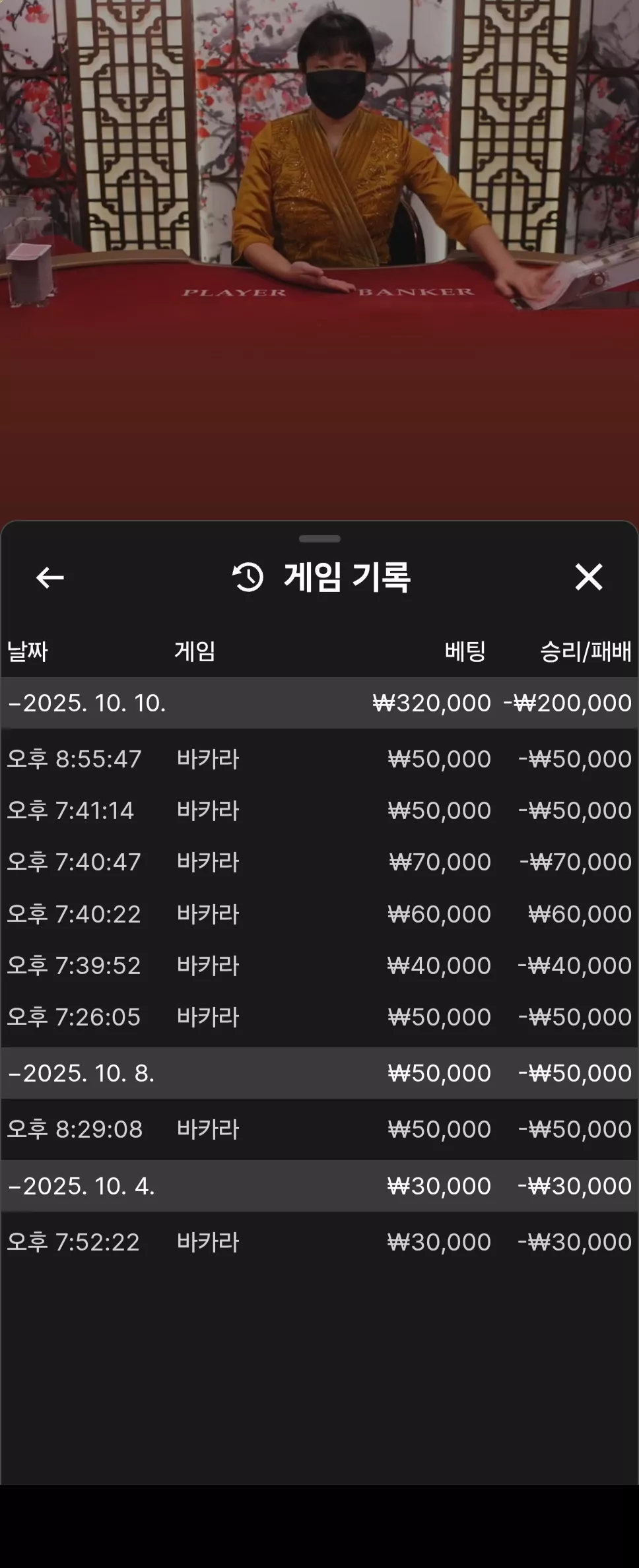View the 오후 7:26:05 round details

pos(319,1017)
